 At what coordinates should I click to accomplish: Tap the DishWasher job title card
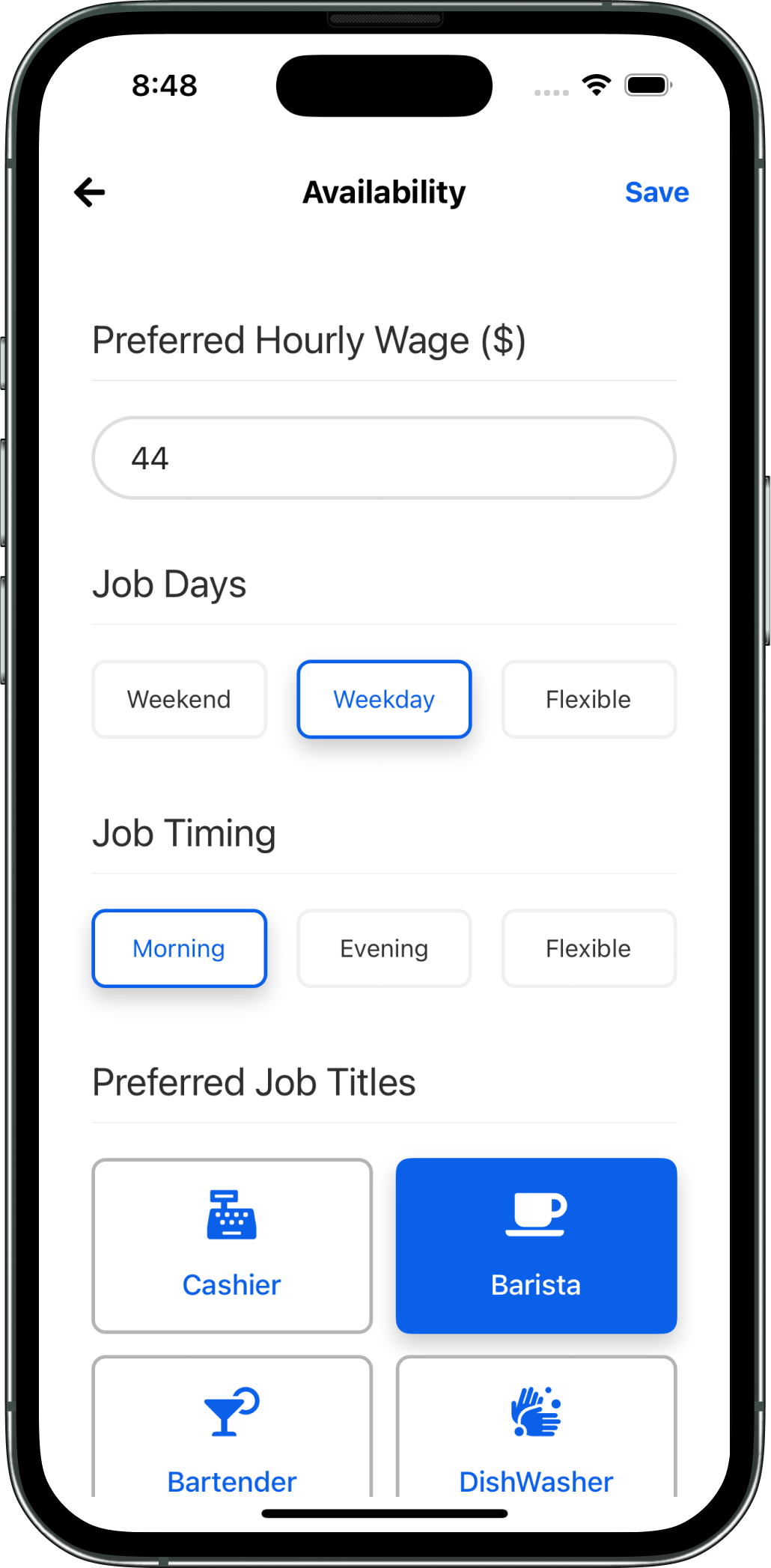tap(537, 1427)
